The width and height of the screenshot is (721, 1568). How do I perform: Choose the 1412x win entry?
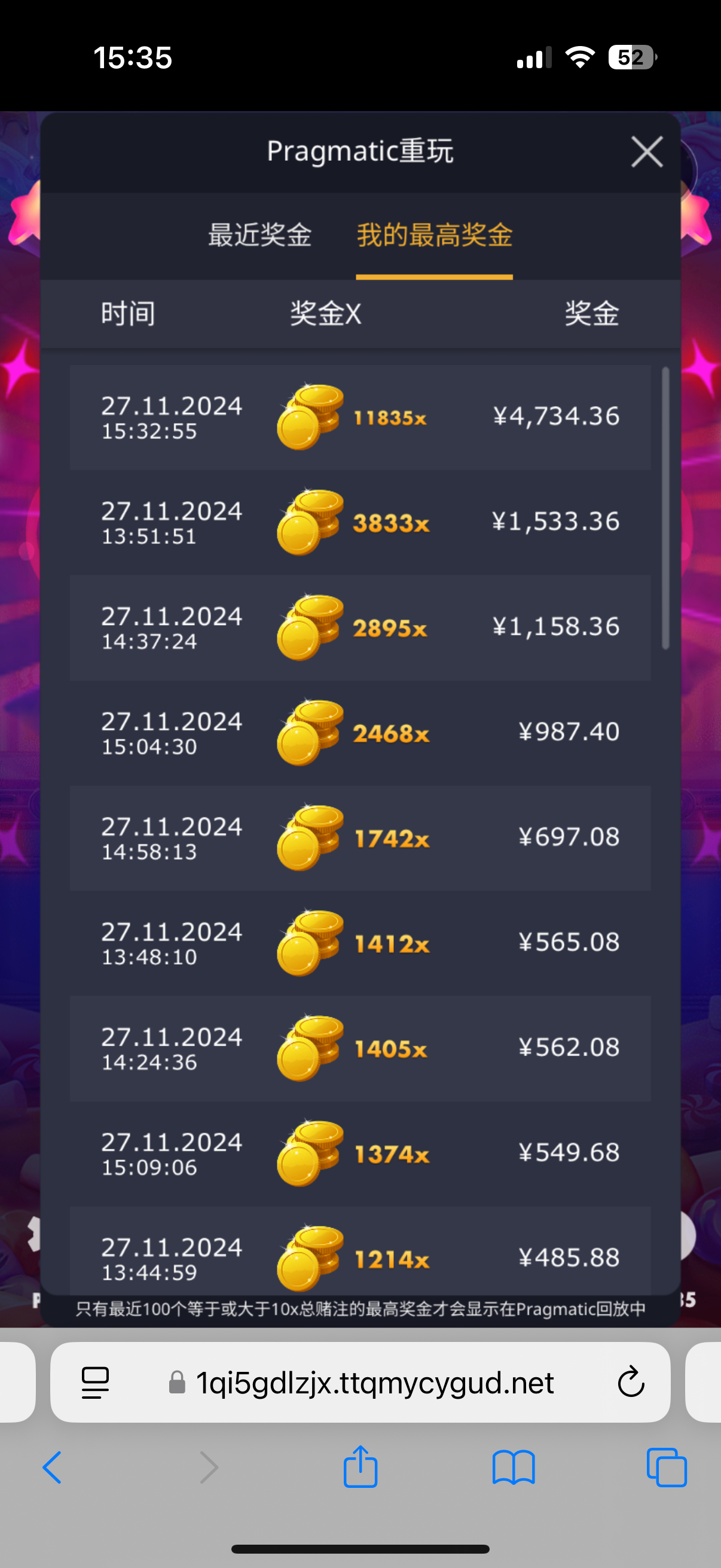360,944
